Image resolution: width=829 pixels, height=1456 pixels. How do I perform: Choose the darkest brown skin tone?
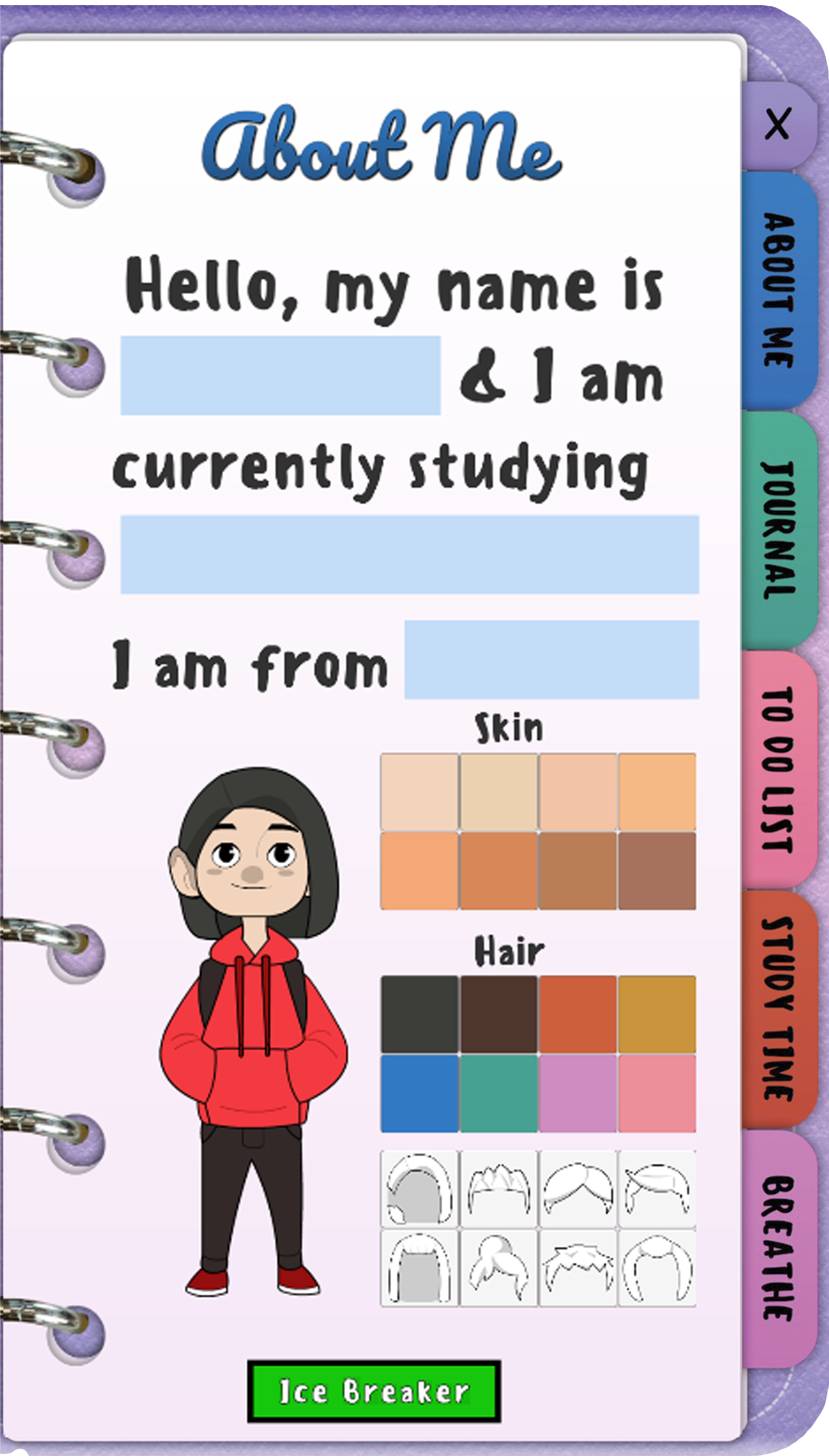[657, 871]
